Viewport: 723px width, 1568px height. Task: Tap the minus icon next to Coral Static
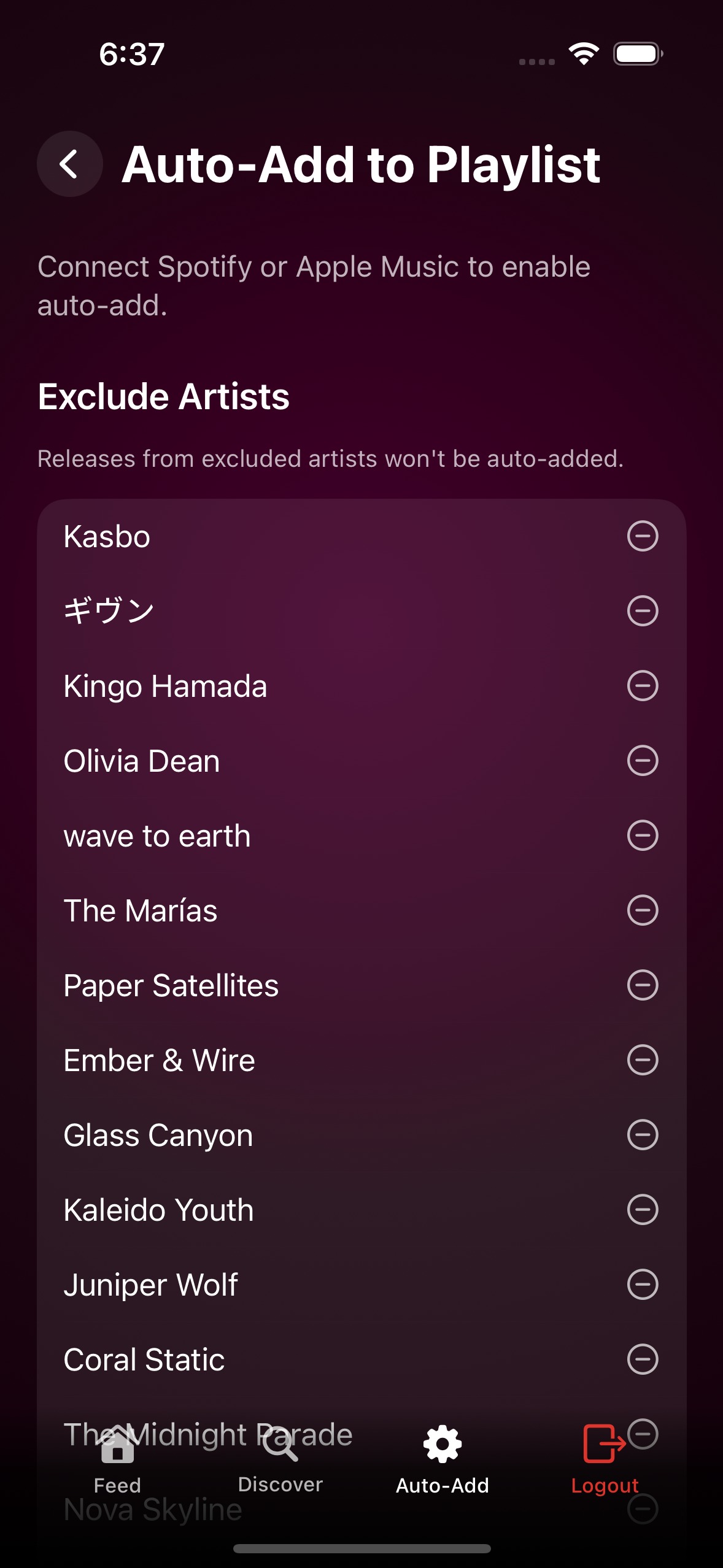[x=643, y=1359]
